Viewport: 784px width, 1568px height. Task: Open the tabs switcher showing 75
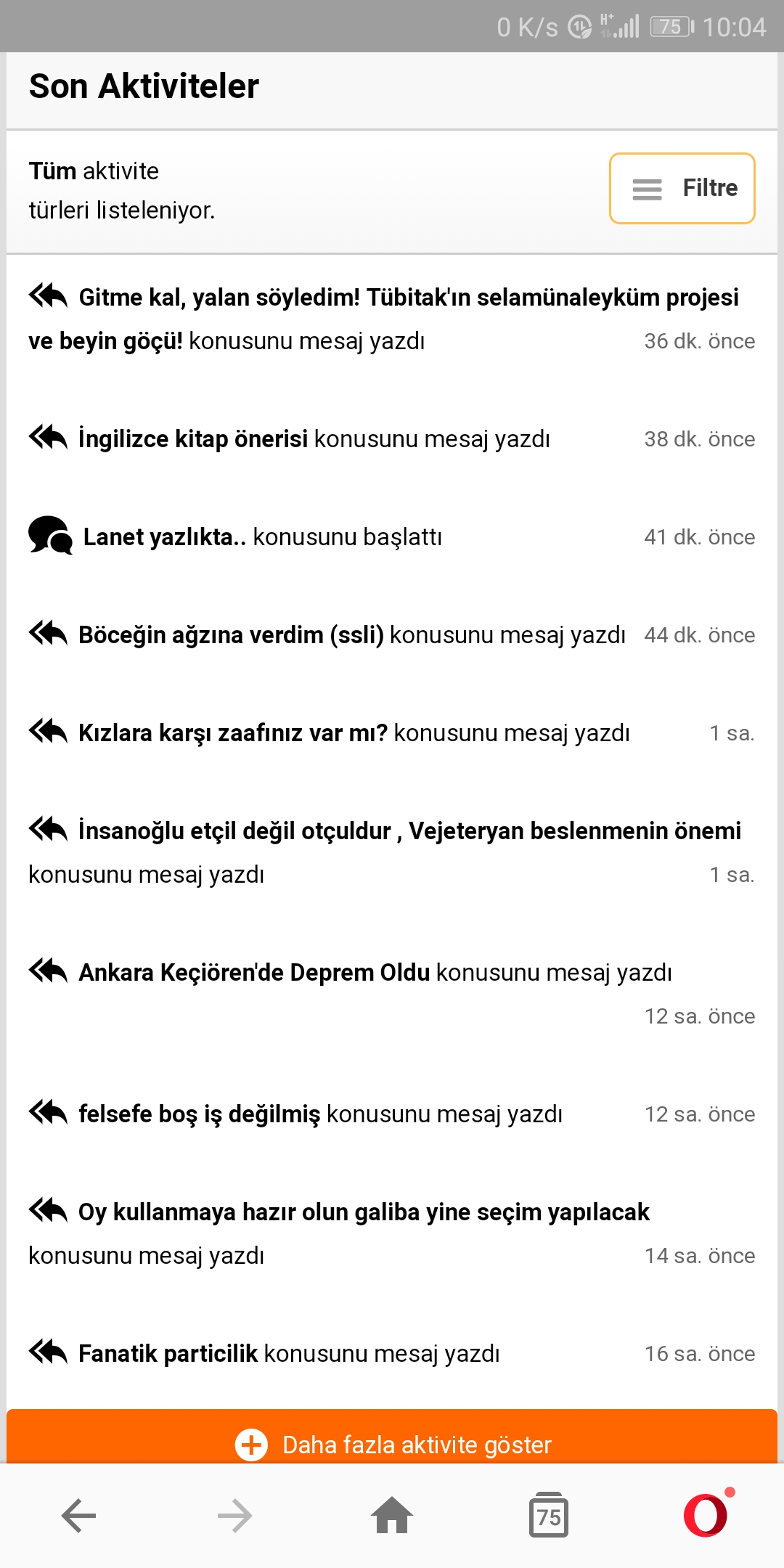point(549,1516)
